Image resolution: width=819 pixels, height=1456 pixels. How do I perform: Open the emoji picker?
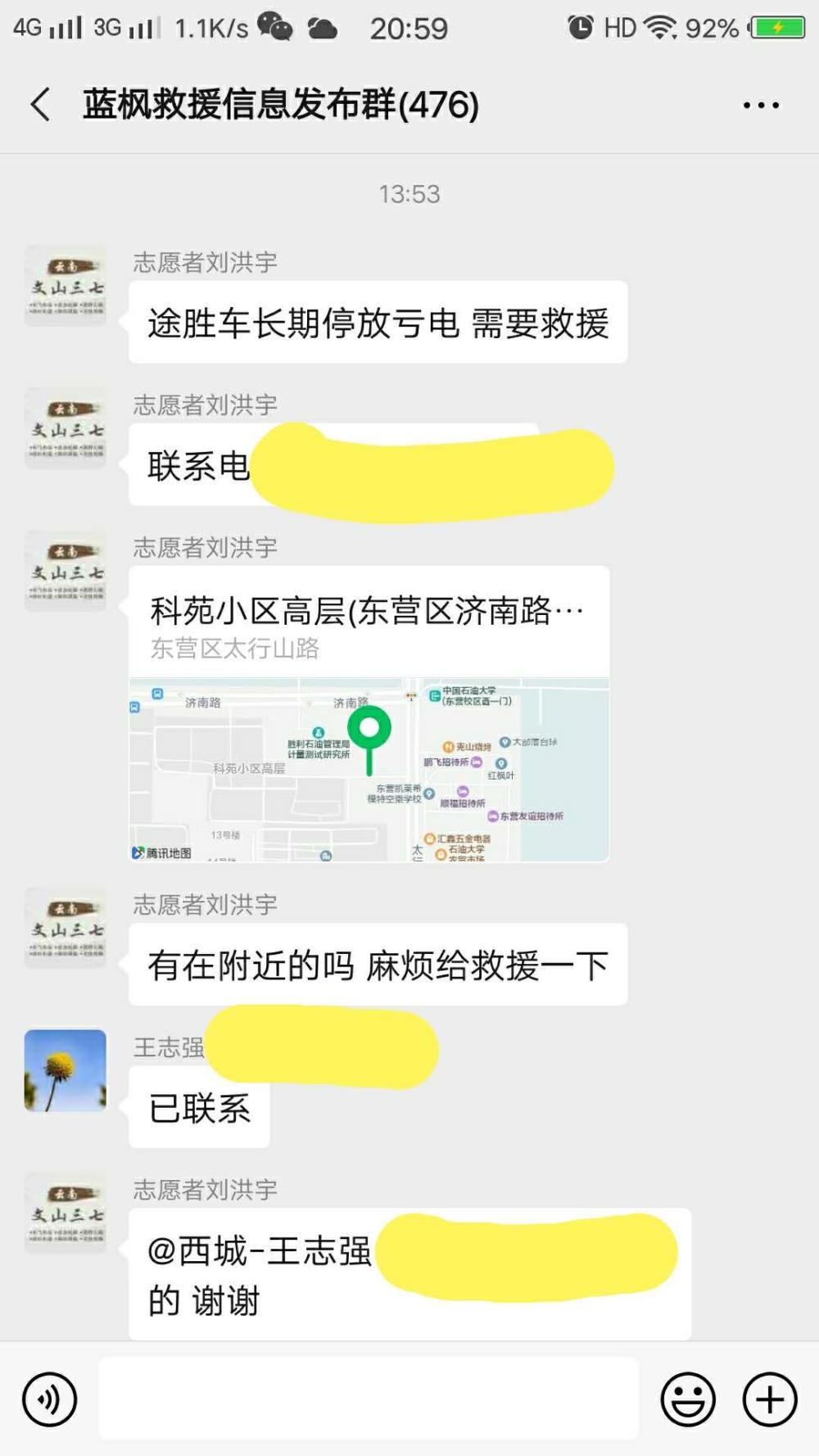[x=688, y=1399]
